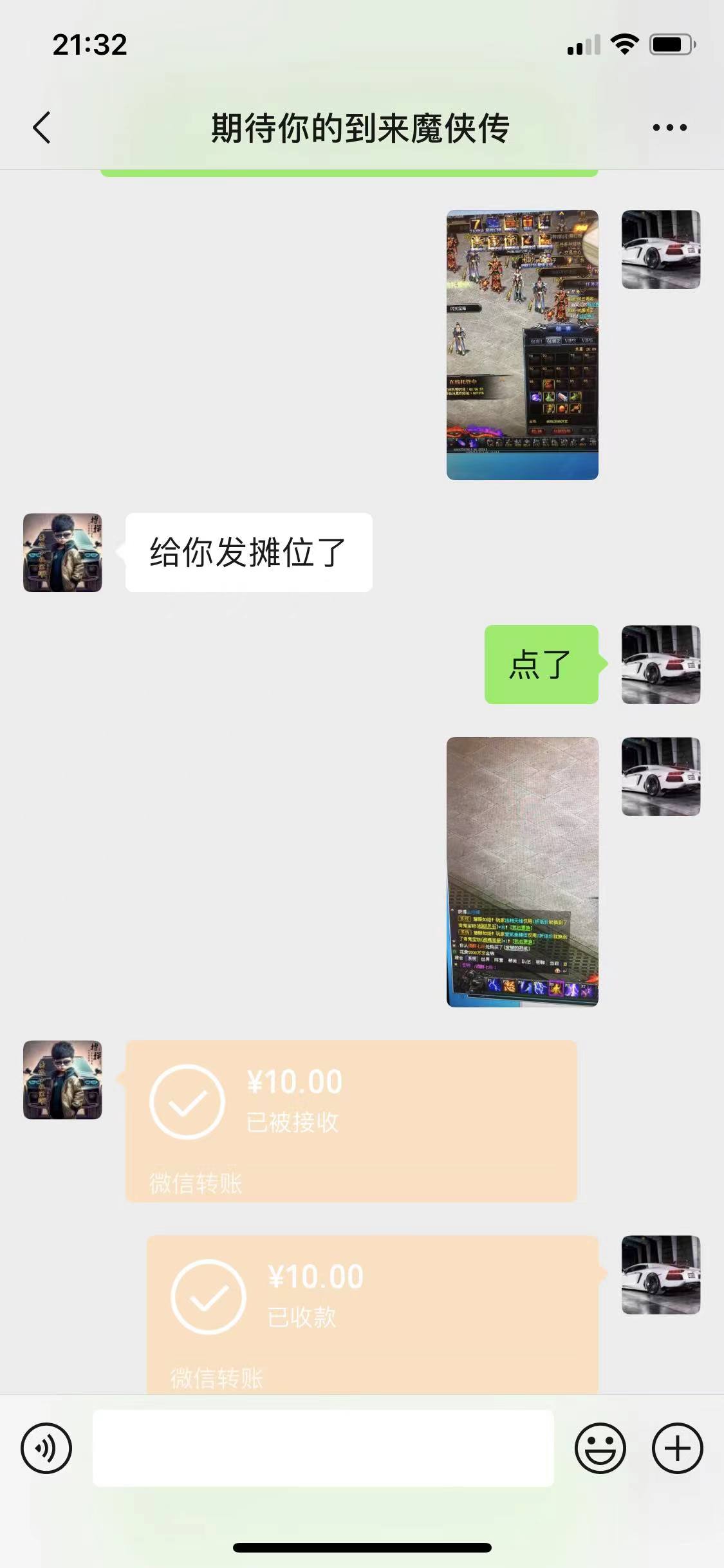
Task: Switch to voice message input
Action: [46, 1448]
